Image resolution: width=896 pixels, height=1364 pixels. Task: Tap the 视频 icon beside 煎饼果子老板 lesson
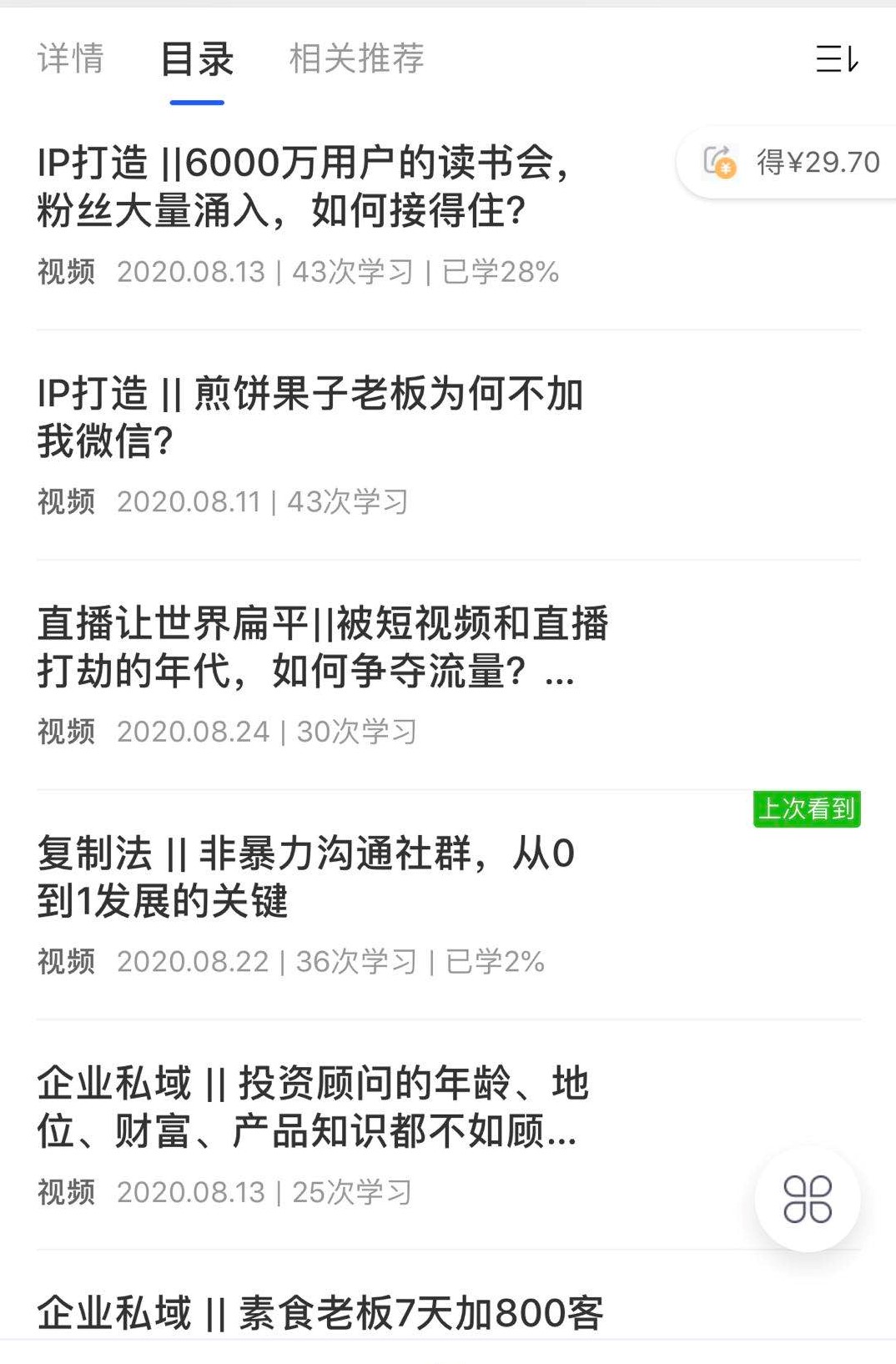(65, 501)
